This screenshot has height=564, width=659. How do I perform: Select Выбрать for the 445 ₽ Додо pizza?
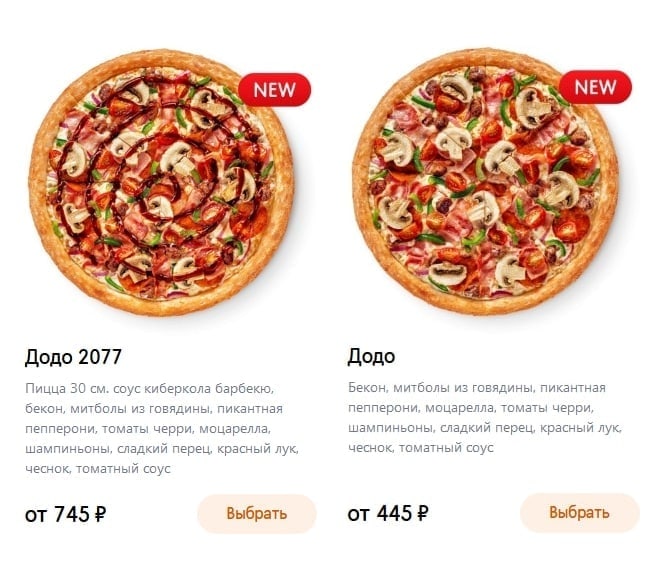pos(579,513)
